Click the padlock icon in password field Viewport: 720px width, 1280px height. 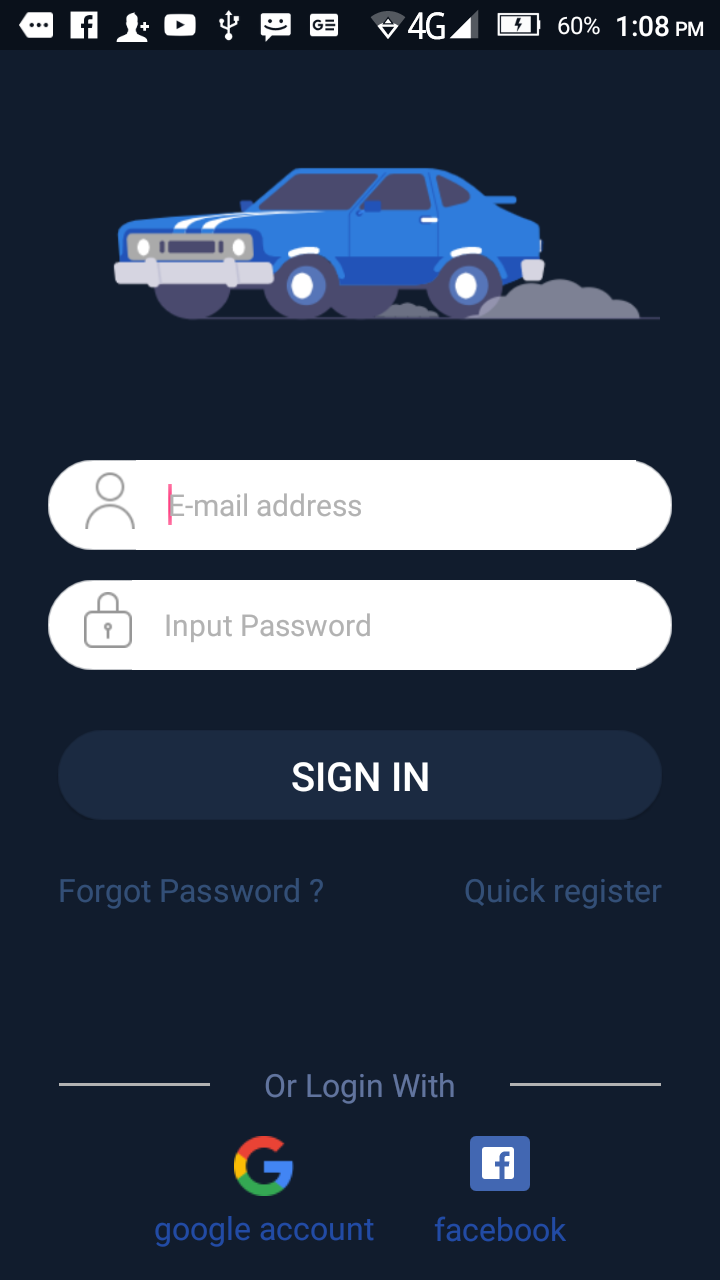click(109, 622)
